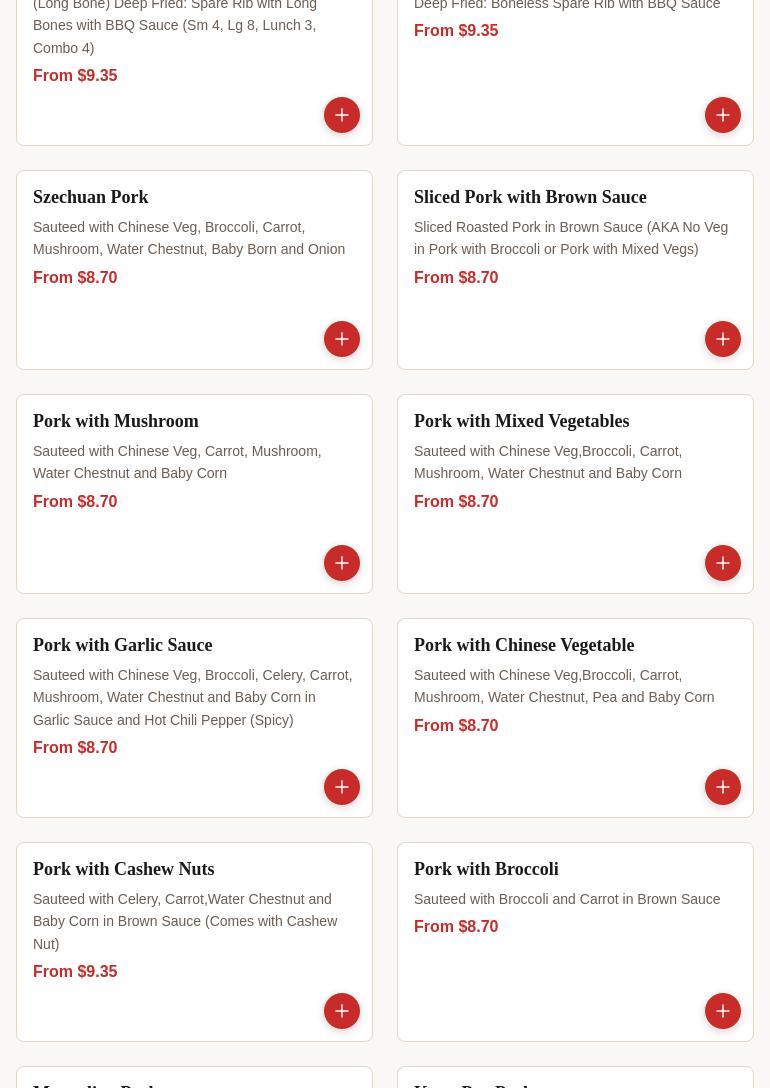The width and height of the screenshot is (770, 1088).
Task: Open Pork with Mixed Vegetables details
Action: [521, 421]
